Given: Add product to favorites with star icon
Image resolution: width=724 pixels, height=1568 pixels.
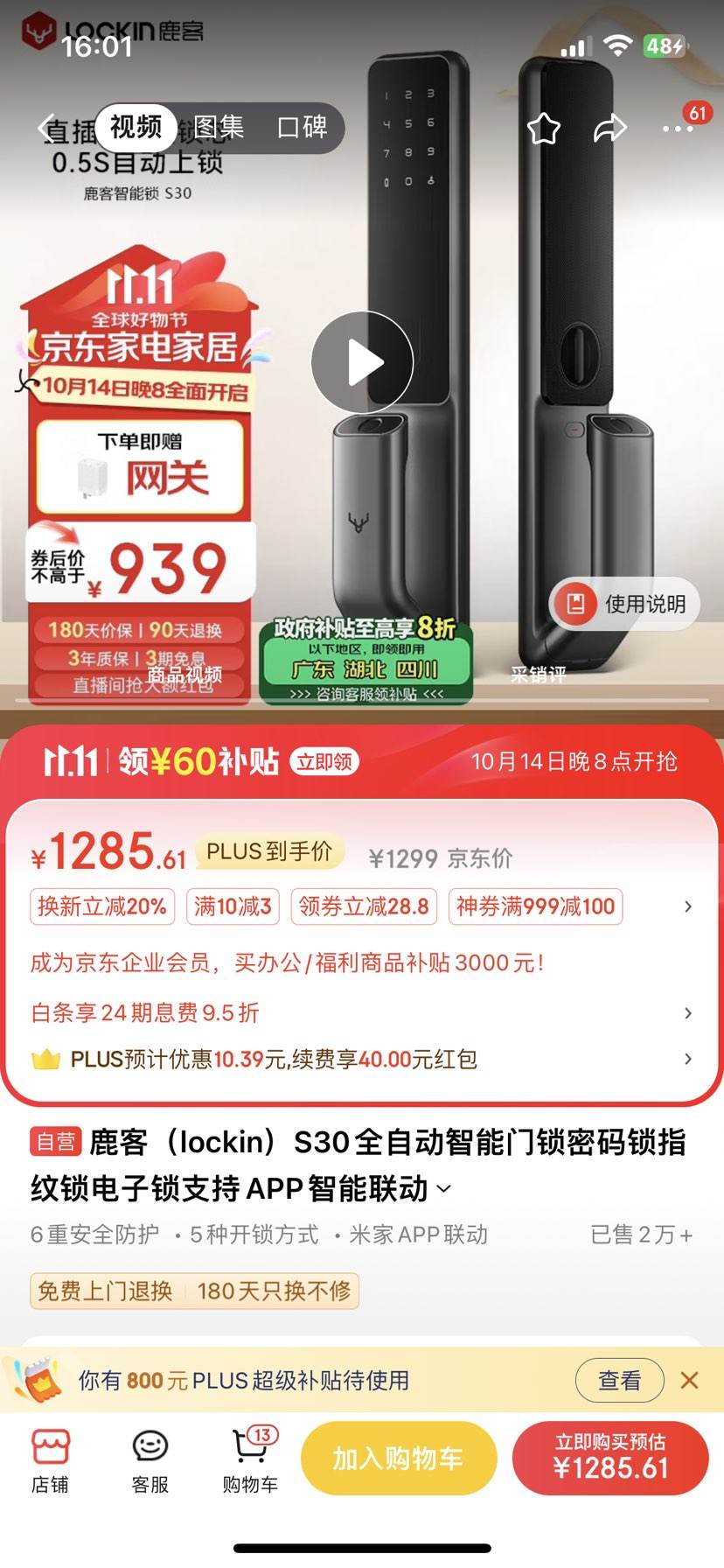Looking at the screenshot, I should click(544, 129).
